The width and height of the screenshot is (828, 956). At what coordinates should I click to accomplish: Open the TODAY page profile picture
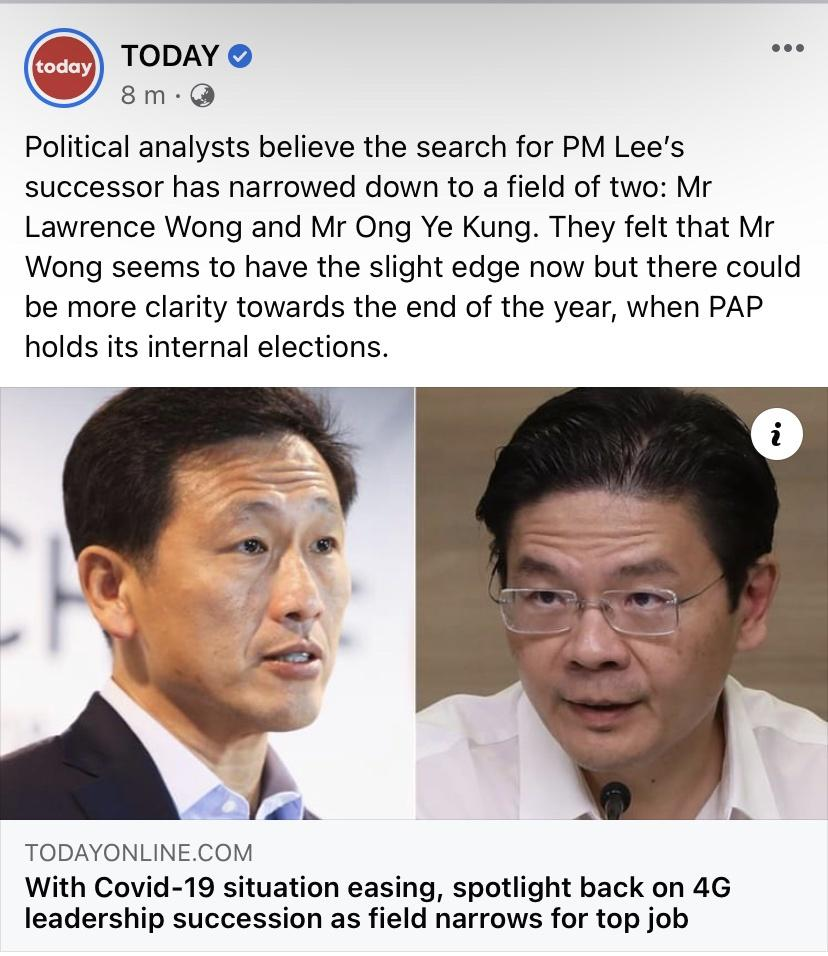(64, 68)
